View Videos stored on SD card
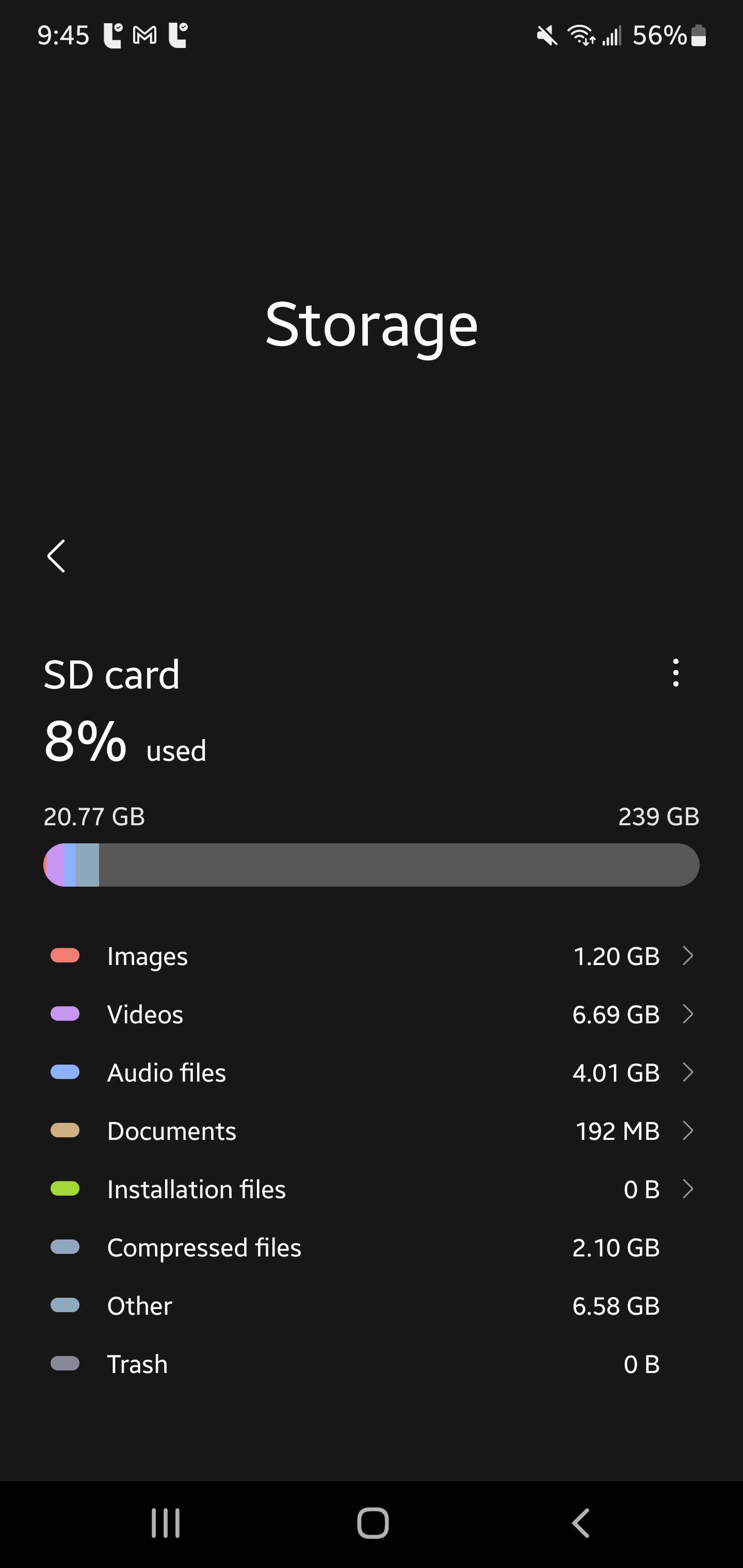The image size is (743, 1568). (x=372, y=1015)
